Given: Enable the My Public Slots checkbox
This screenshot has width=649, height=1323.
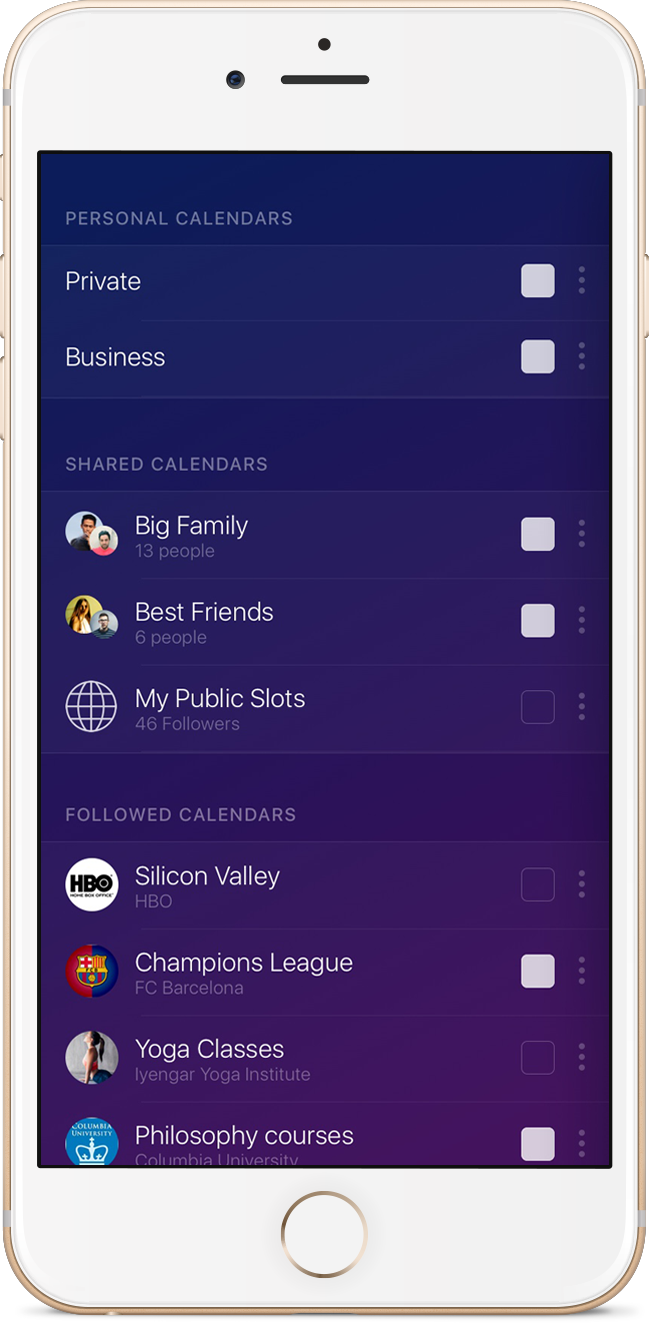Looking at the screenshot, I should (x=538, y=708).
